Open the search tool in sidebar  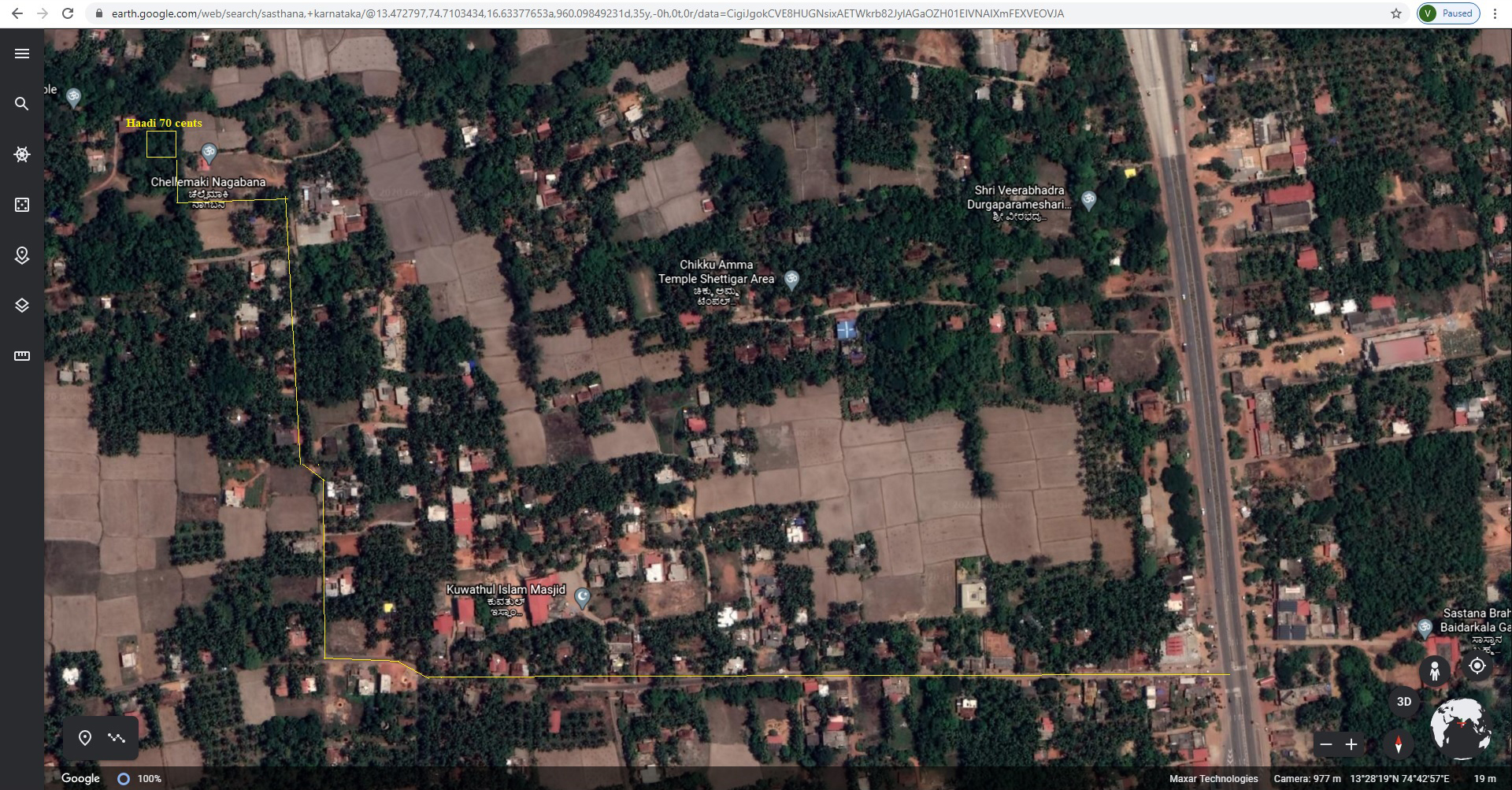point(22,104)
